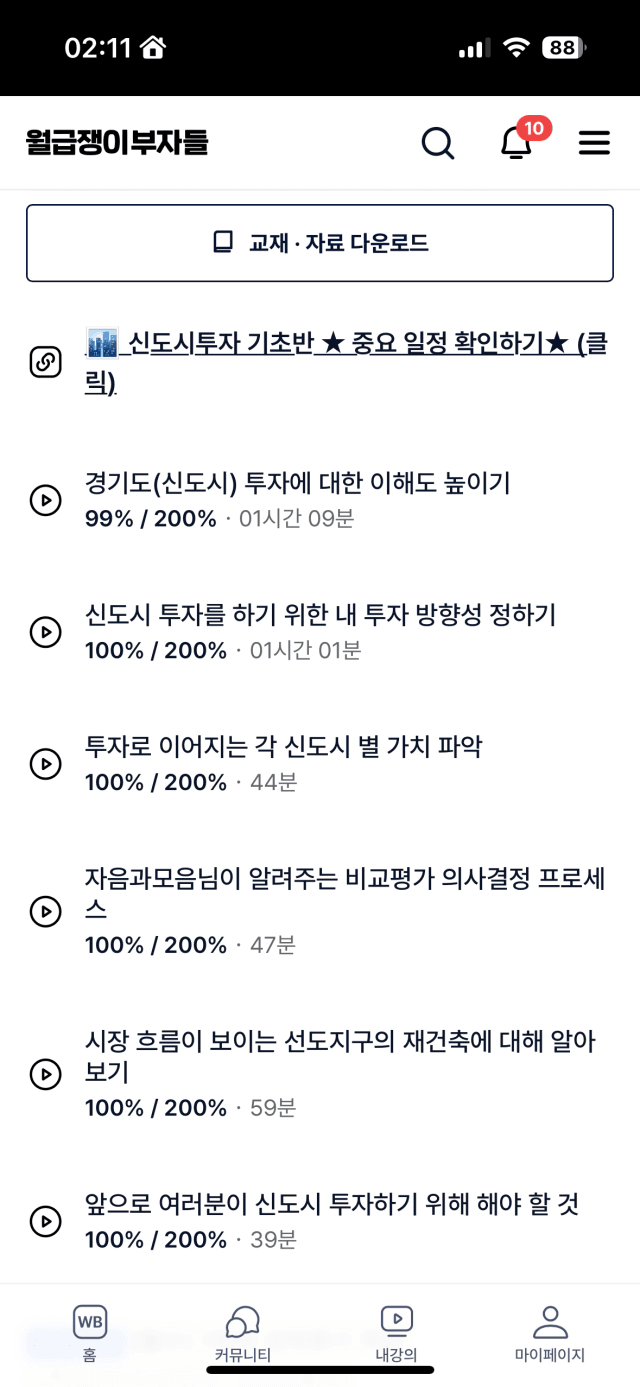Switch to the 커뮤니티 tab
This screenshot has height=1387, width=640.
point(243,1334)
